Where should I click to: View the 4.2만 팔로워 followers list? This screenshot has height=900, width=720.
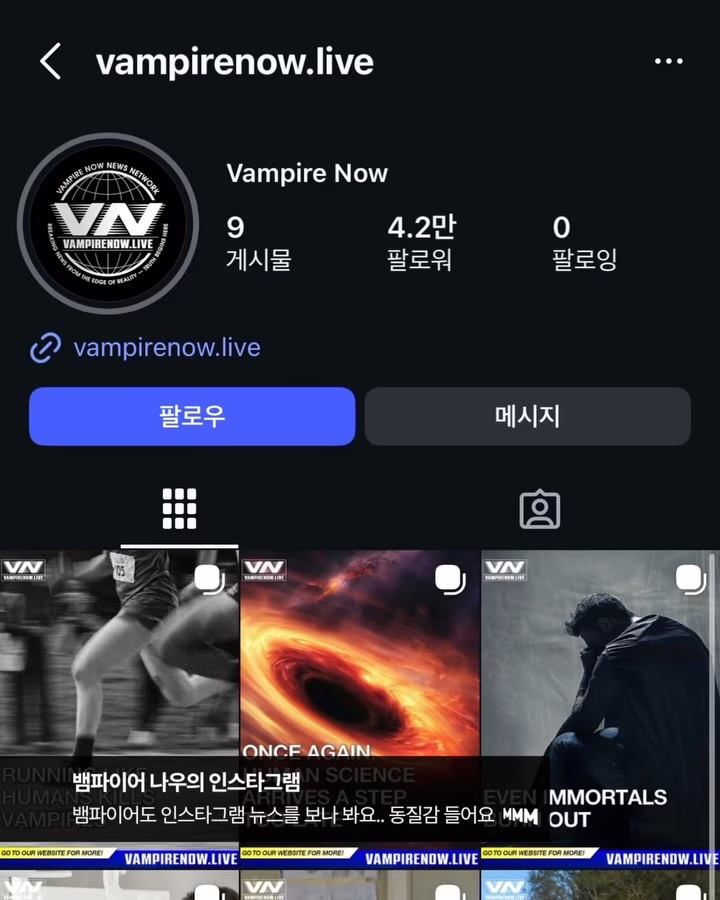[420, 243]
